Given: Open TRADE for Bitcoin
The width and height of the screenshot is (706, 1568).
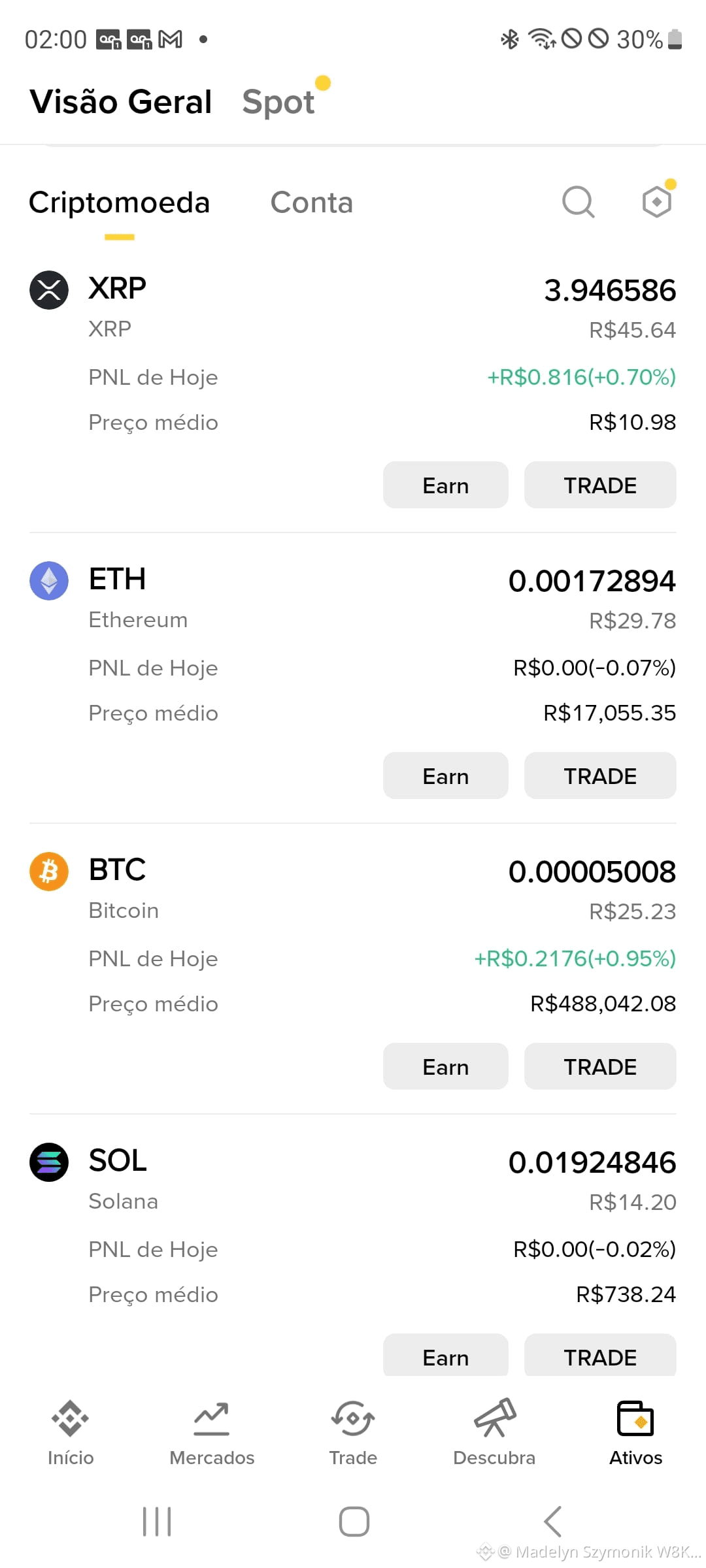Looking at the screenshot, I should click(599, 1066).
